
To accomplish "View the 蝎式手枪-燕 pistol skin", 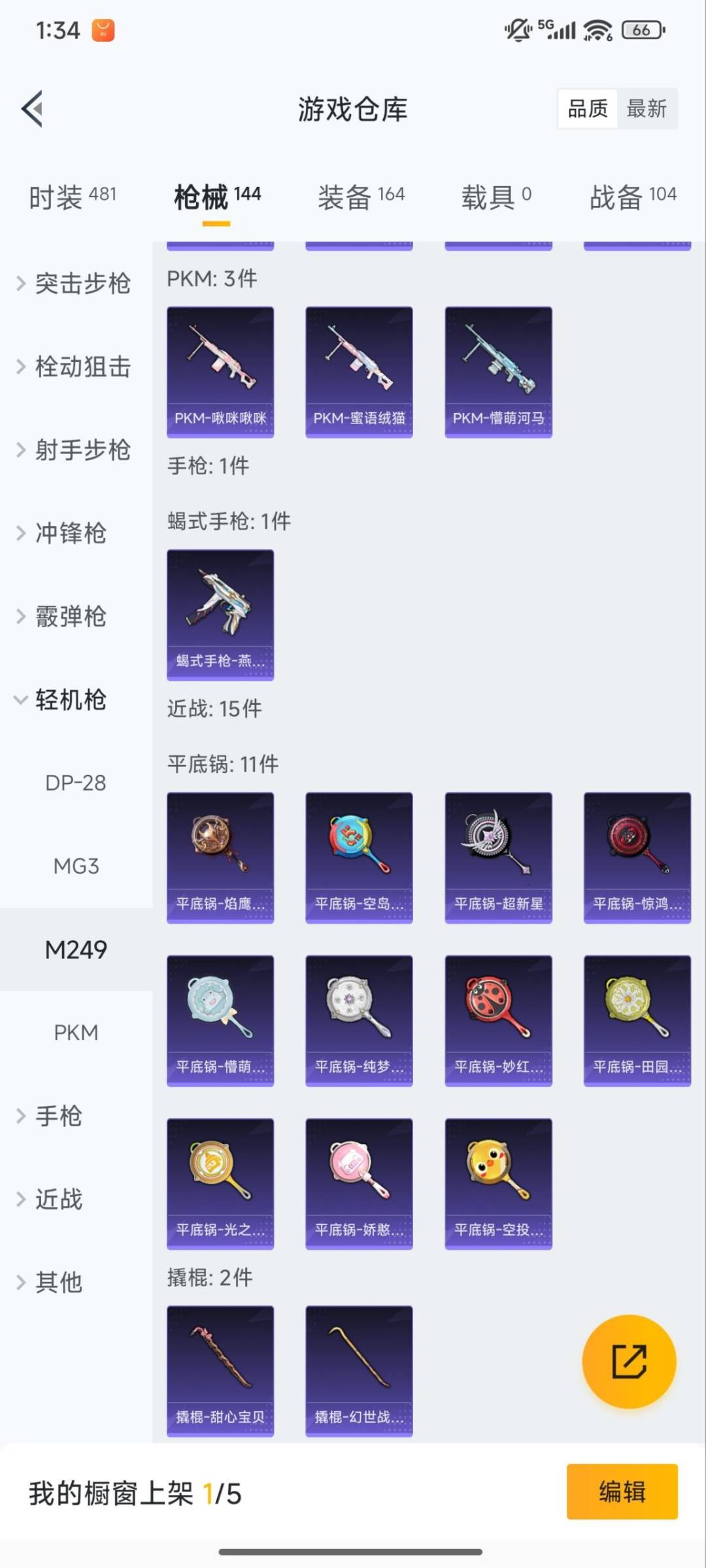I will 220,614.
